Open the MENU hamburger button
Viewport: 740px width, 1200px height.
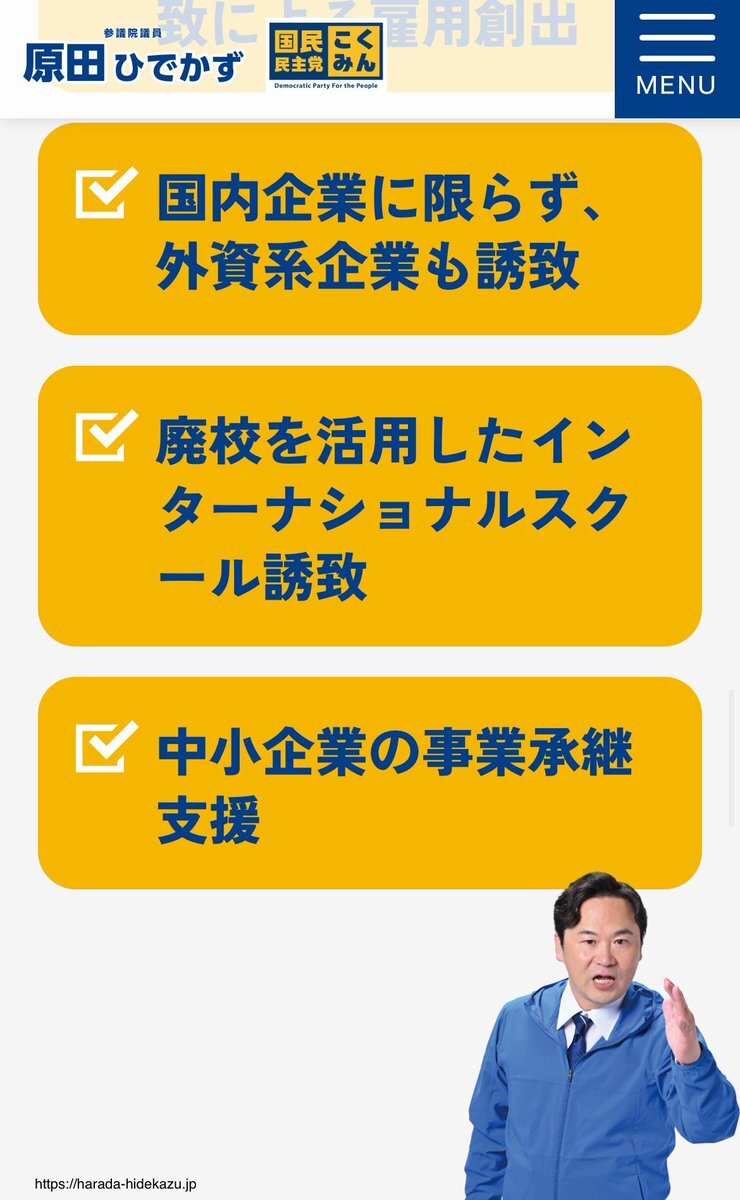pos(677,58)
